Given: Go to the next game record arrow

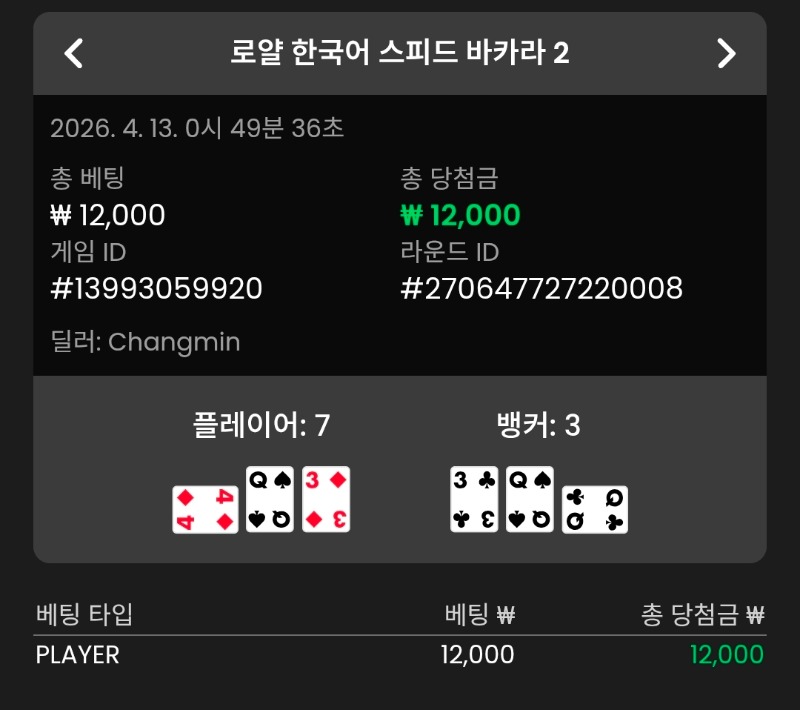Looking at the screenshot, I should (x=727, y=53).
